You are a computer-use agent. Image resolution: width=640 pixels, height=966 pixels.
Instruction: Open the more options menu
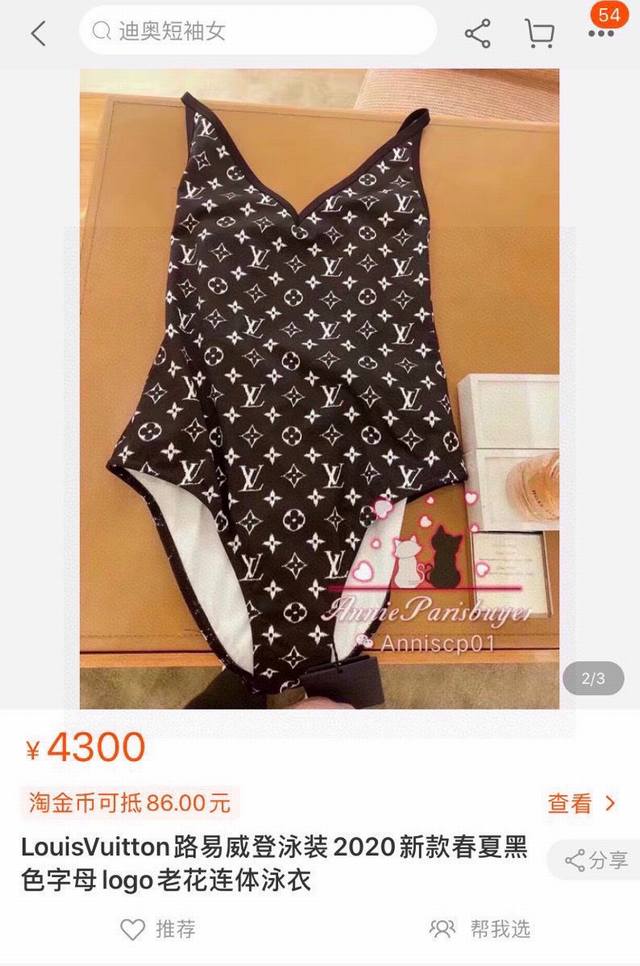601,34
